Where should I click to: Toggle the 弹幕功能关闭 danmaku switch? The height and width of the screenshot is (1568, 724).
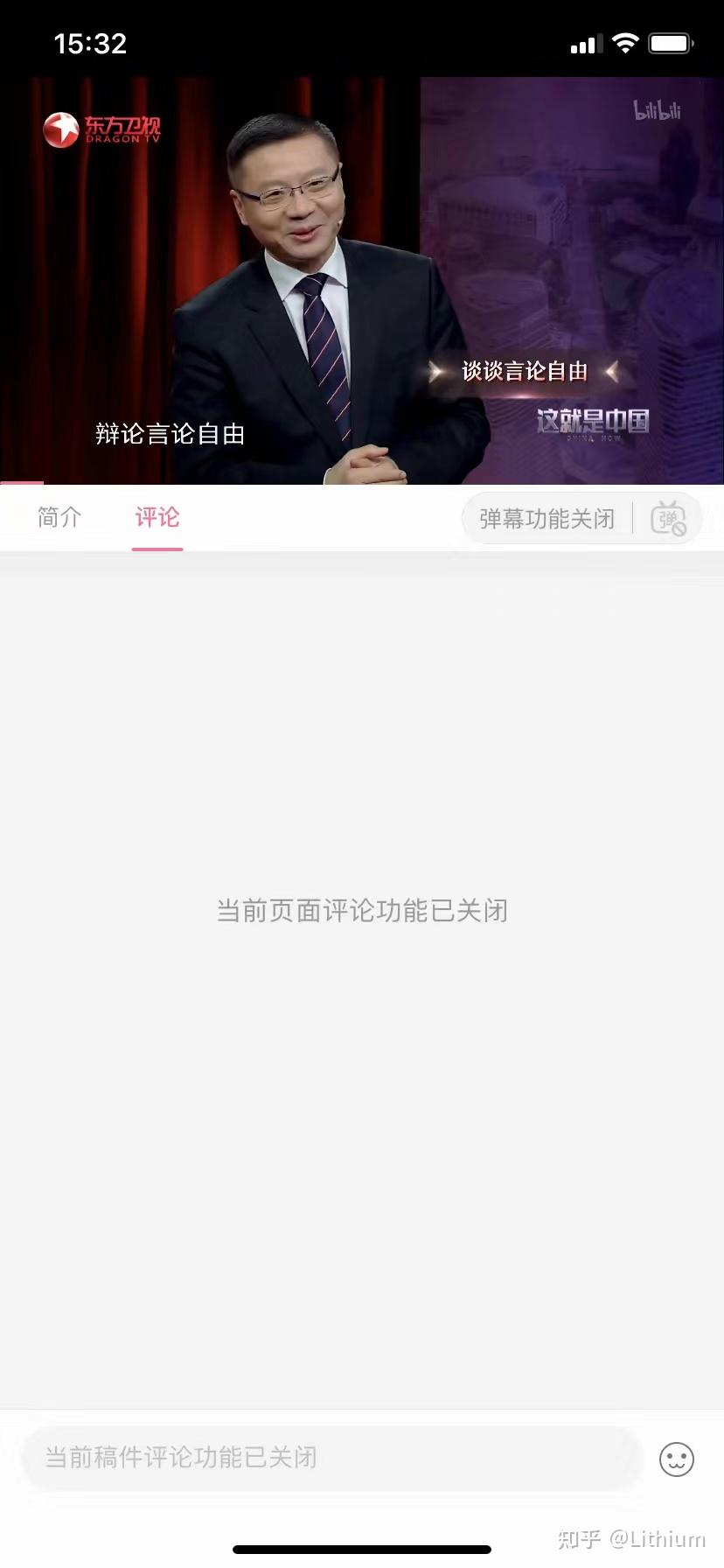(x=546, y=518)
